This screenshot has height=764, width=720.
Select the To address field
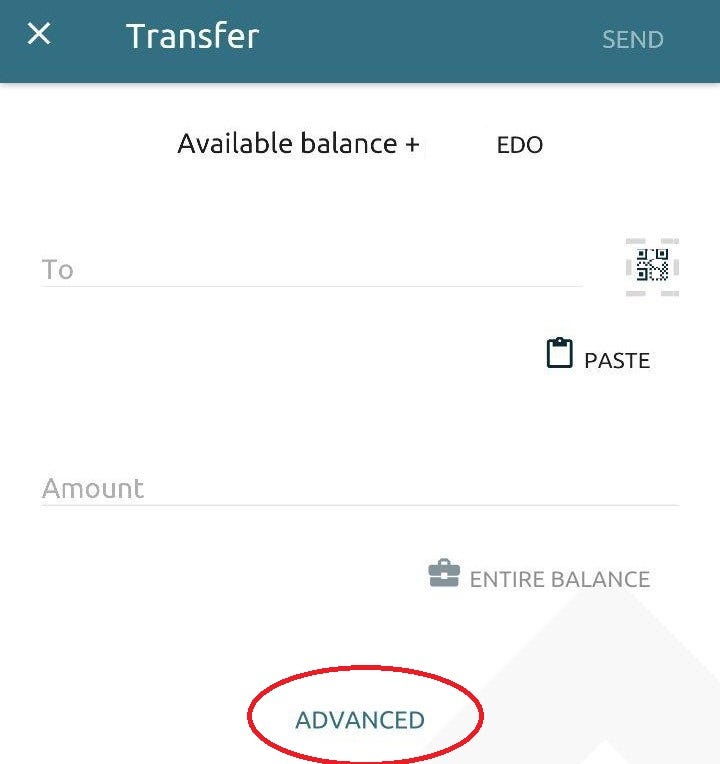point(310,269)
